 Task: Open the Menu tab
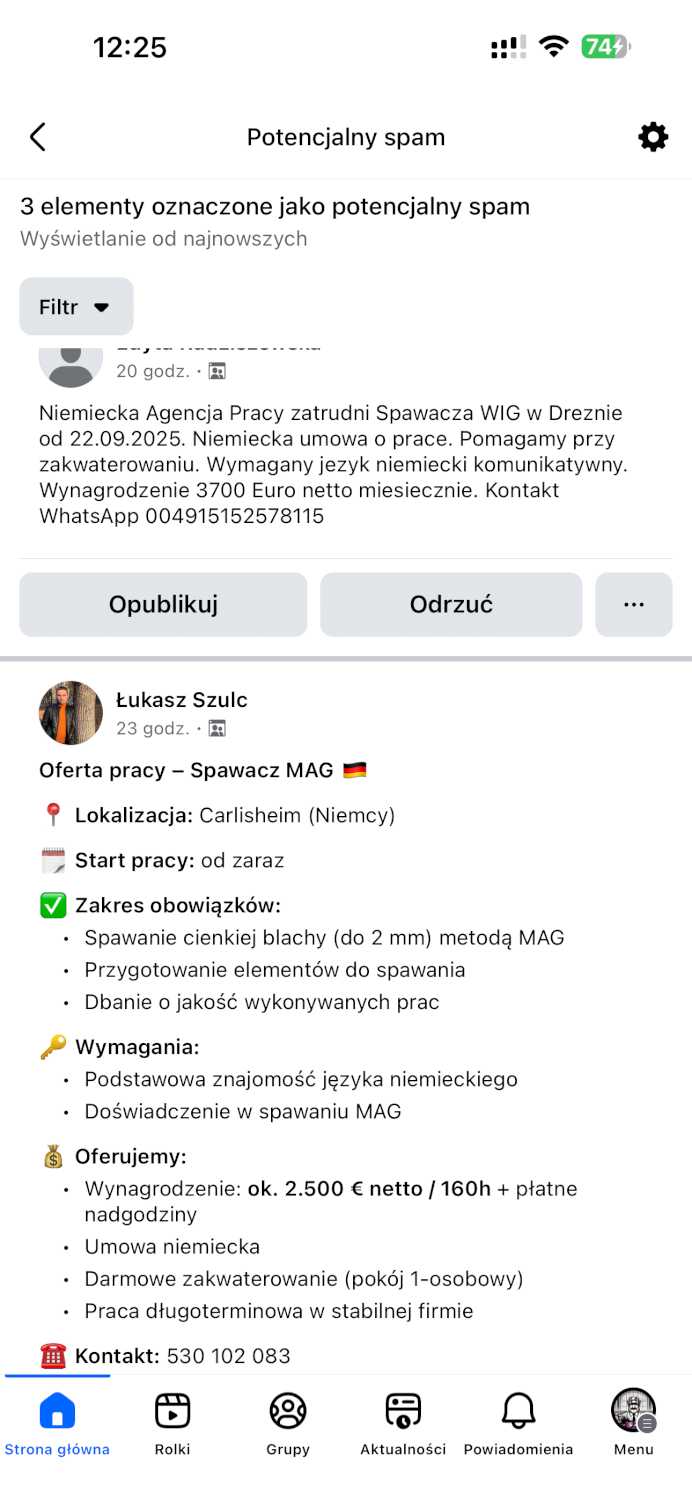click(633, 1424)
